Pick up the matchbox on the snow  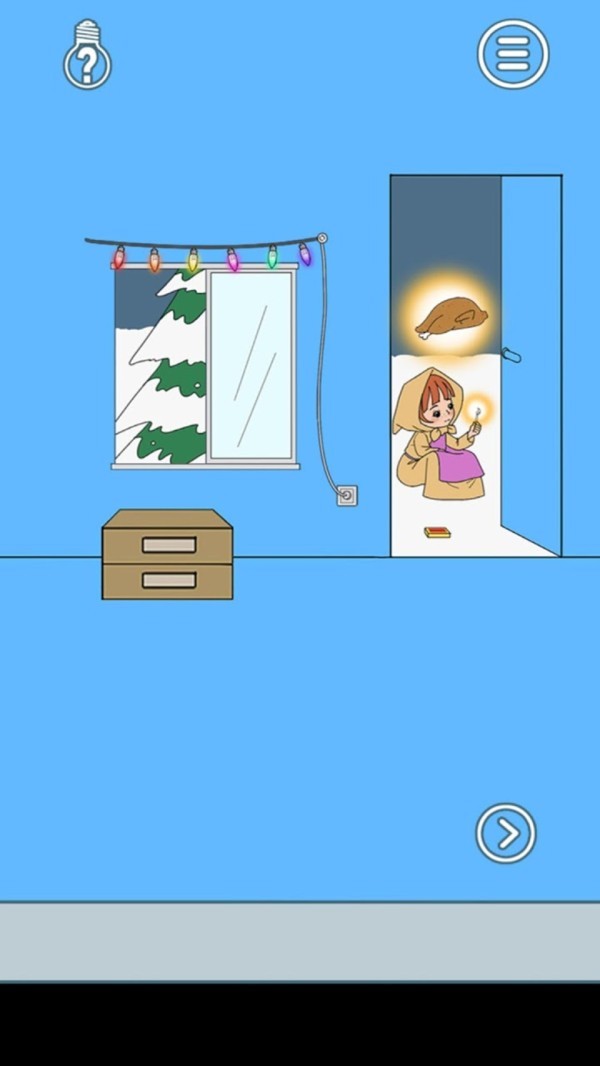tap(437, 532)
